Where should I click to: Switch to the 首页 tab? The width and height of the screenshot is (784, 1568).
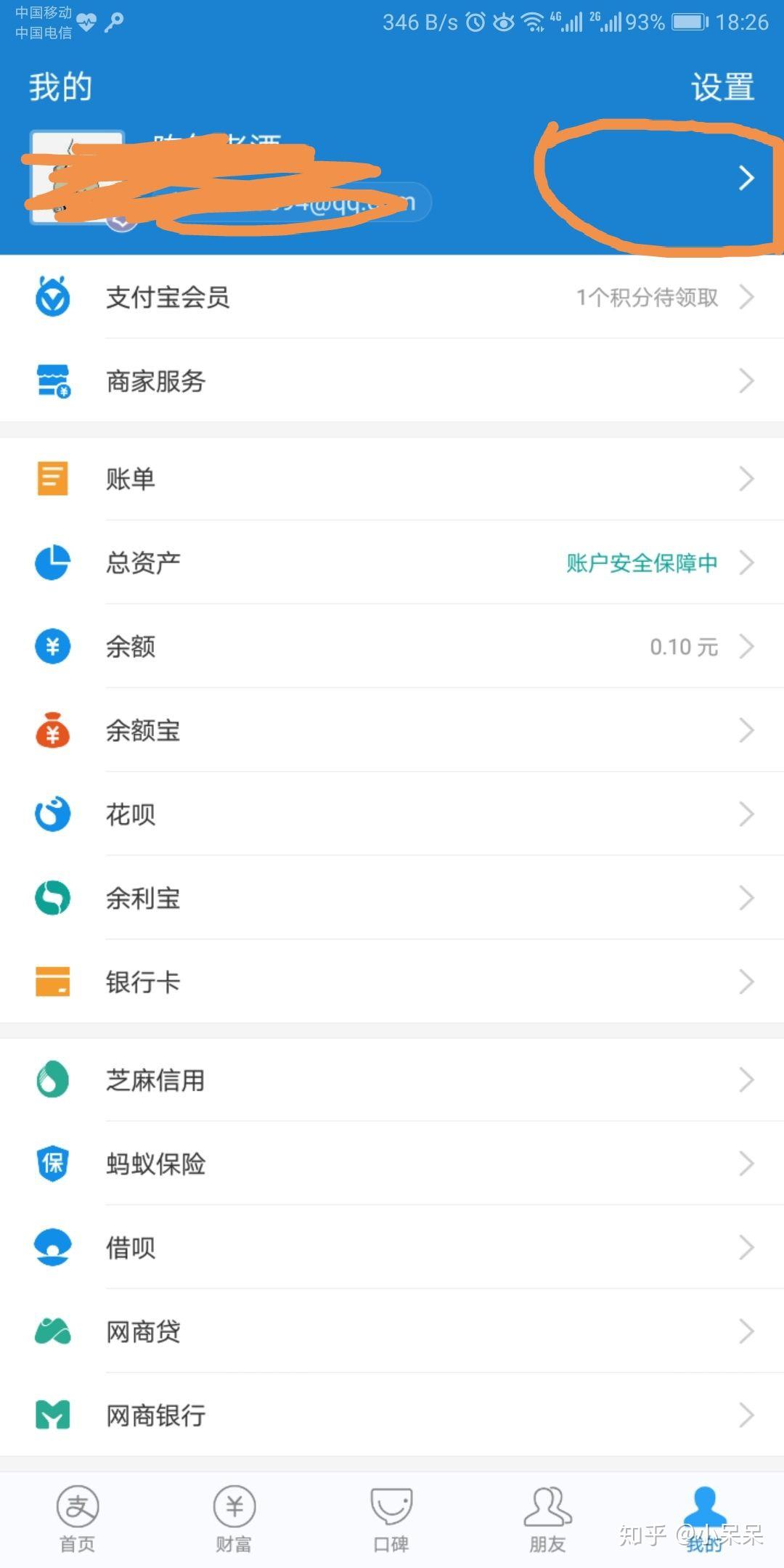[x=78, y=1519]
